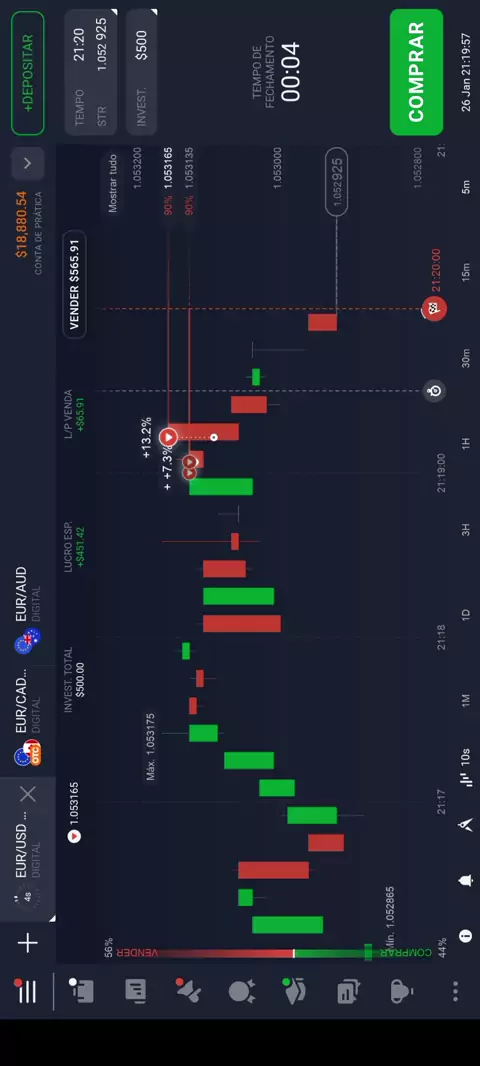Open the asset info icon
Image resolution: width=480 pixels, height=1066 pixels.
[466, 937]
